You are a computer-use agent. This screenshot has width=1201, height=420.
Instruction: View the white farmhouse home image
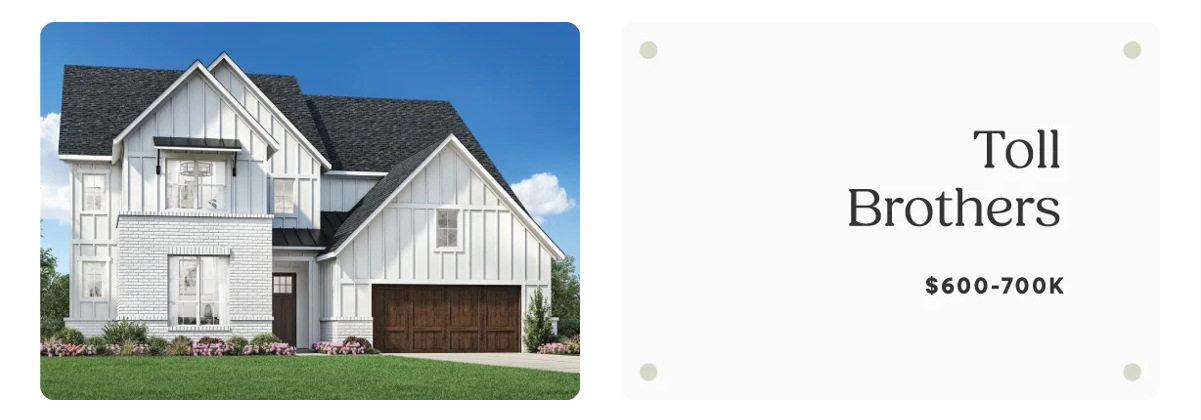pyautogui.click(x=310, y=211)
